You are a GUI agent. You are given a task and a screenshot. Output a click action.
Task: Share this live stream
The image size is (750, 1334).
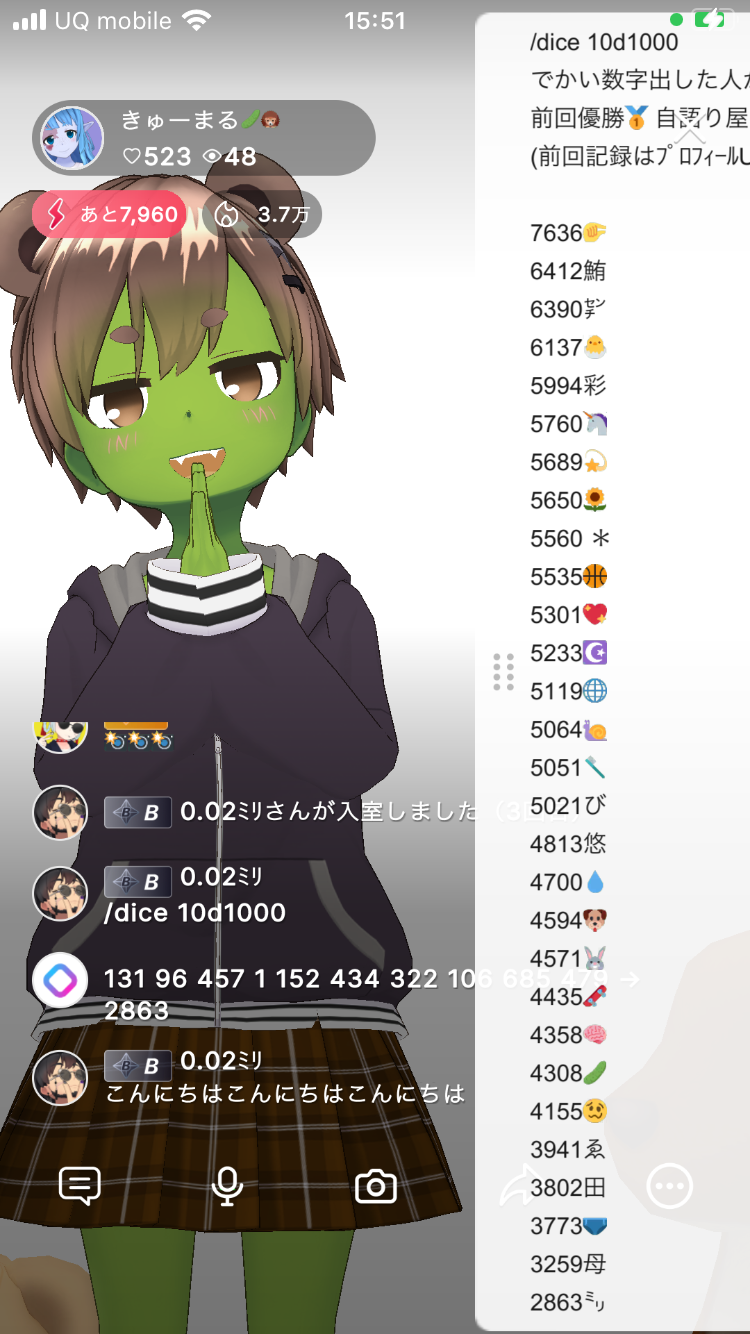(520, 1186)
